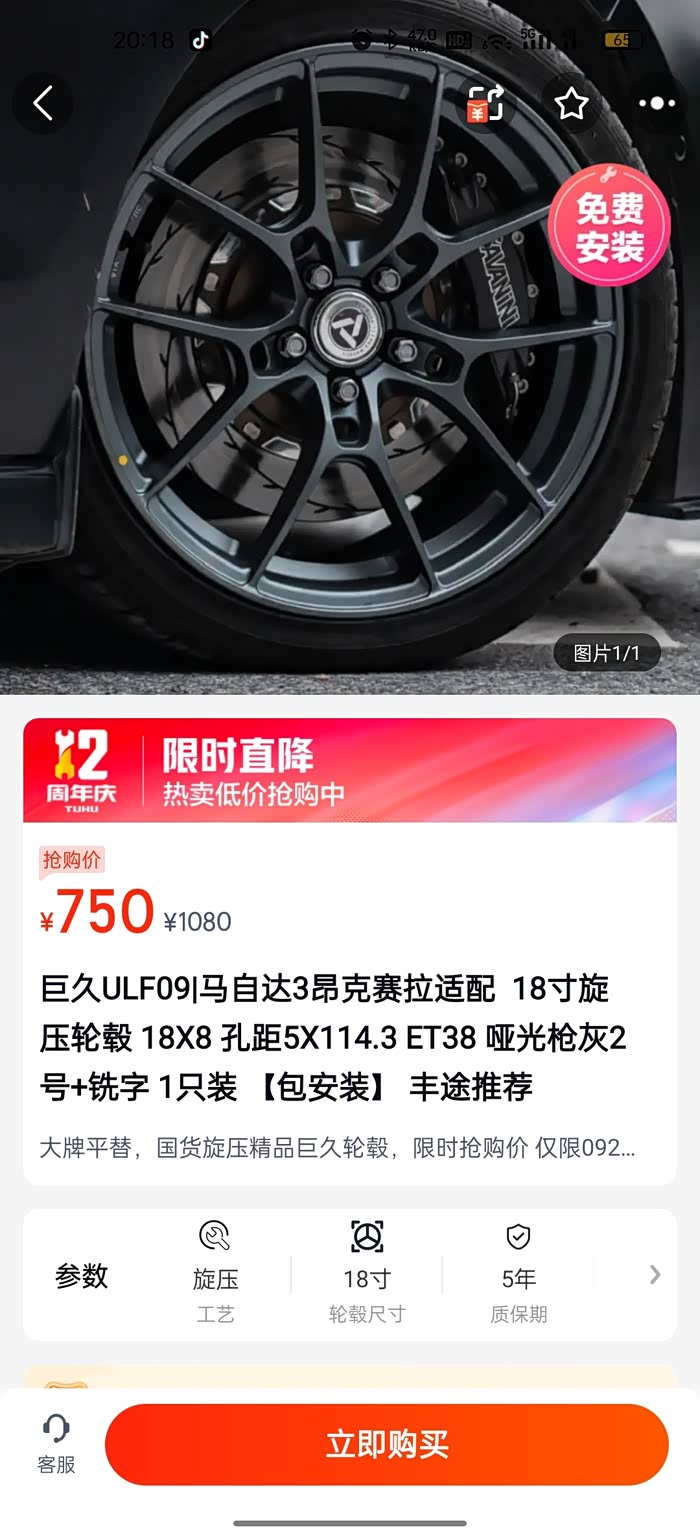Contact 客服 customer service
The width and height of the screenshot is (700, 1540).
(56, 1444)
